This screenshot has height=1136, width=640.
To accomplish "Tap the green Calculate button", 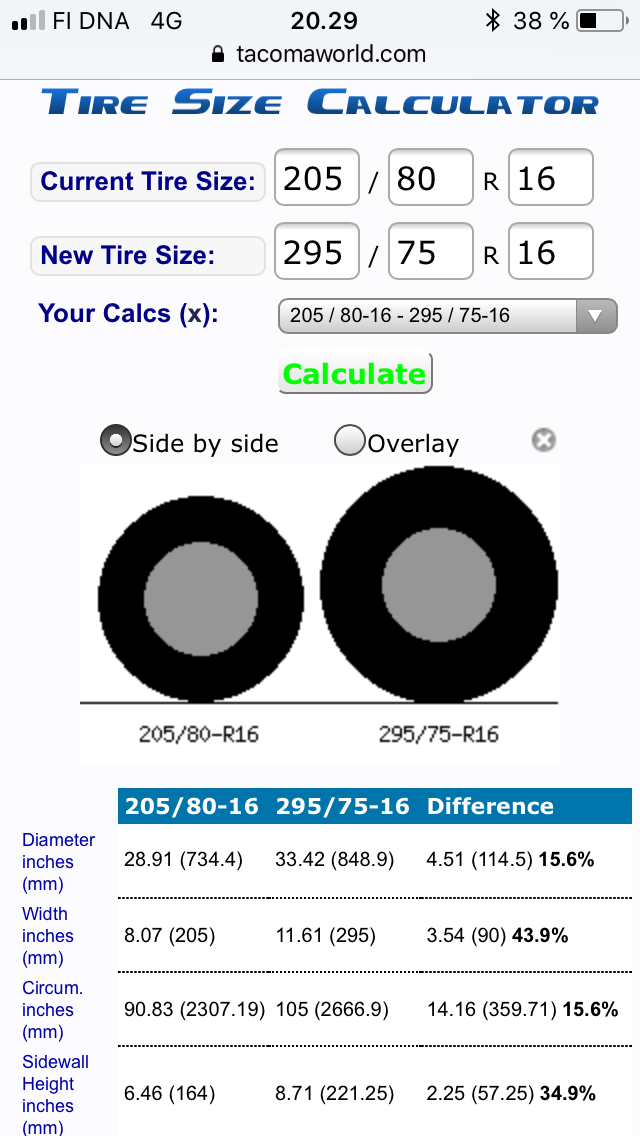I will (355, 374).
